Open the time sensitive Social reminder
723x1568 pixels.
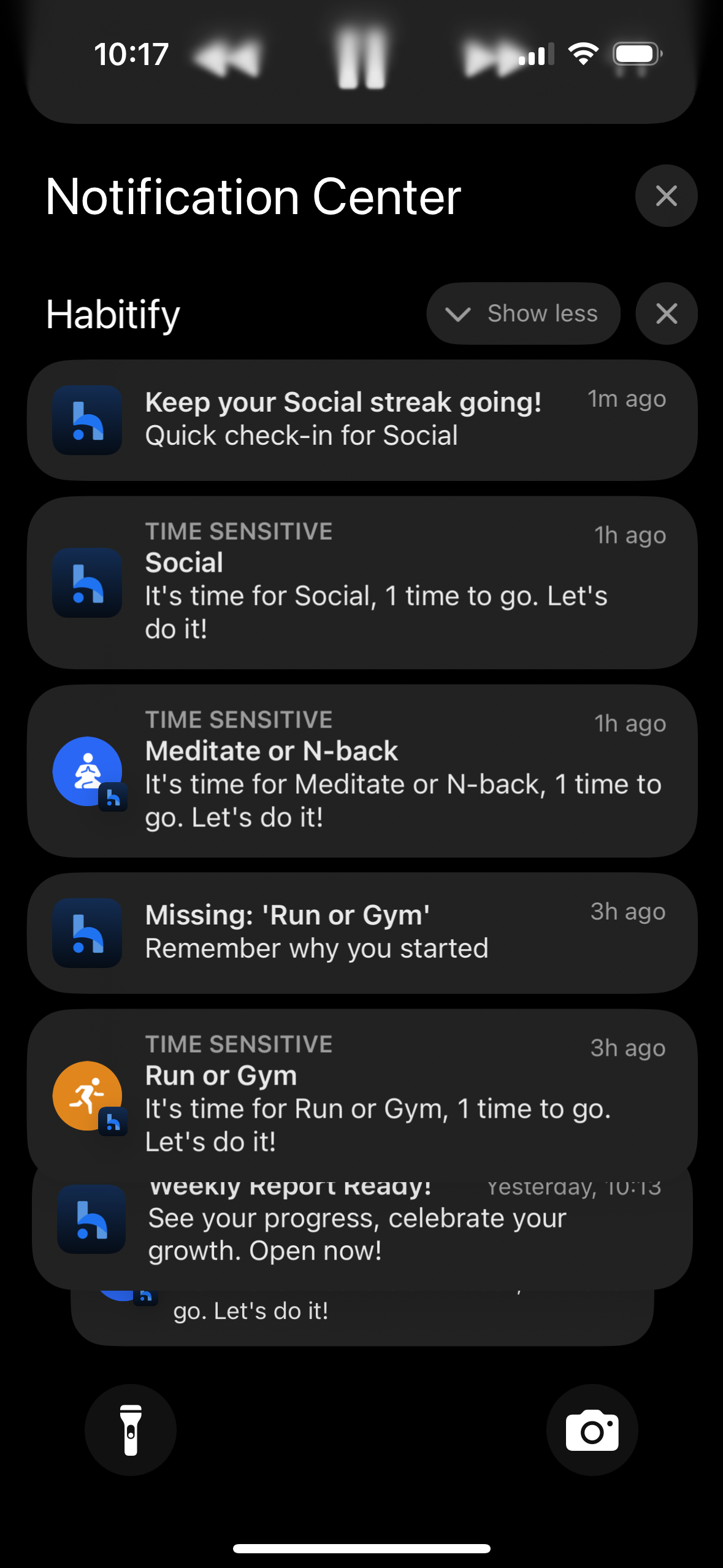[x=362, y=582]
